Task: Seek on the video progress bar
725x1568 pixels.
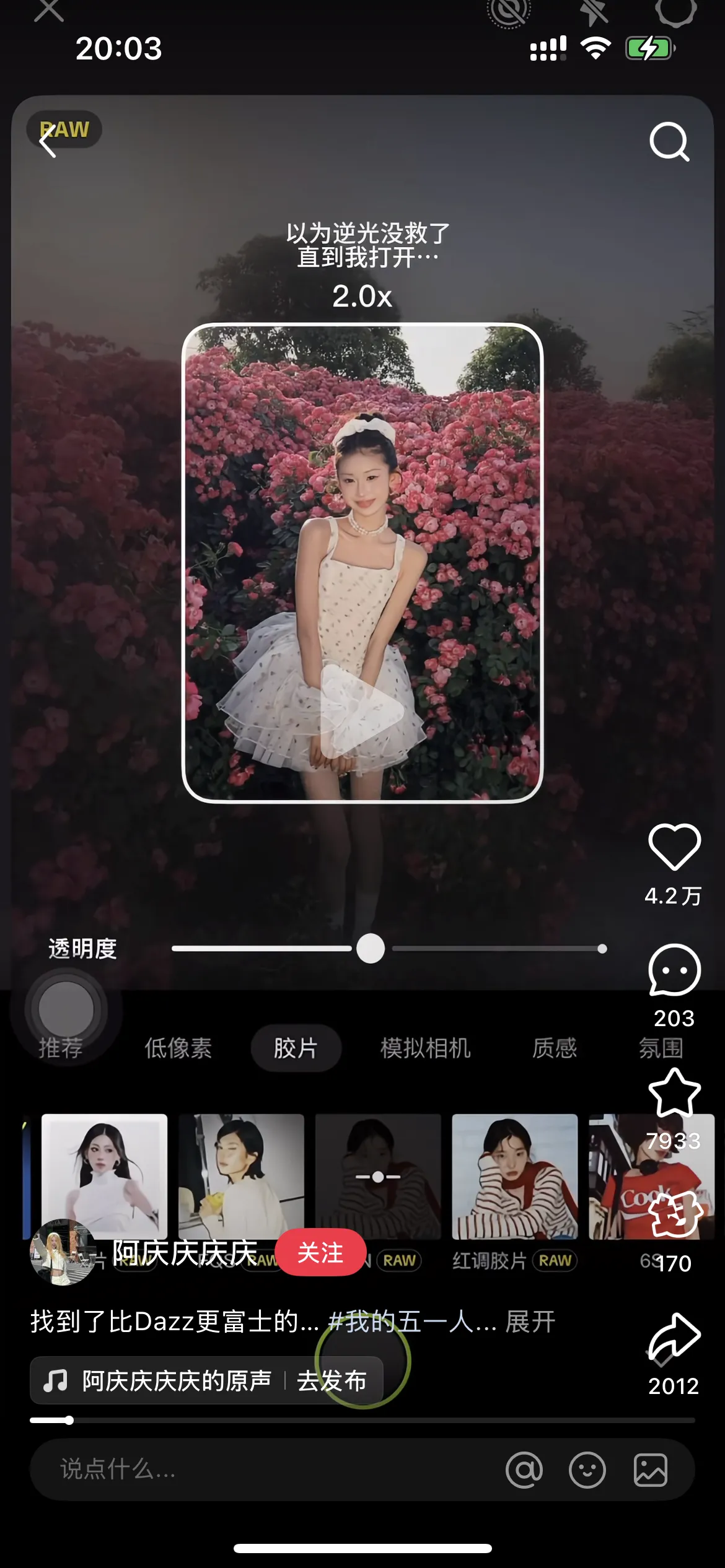Action: click(x=362, y=1420)
